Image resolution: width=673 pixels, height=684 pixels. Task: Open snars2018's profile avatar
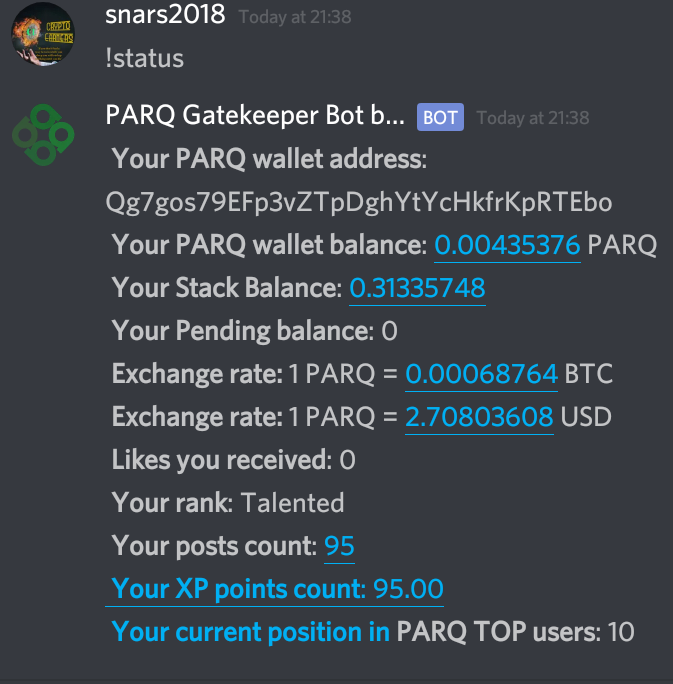[40, 36]
